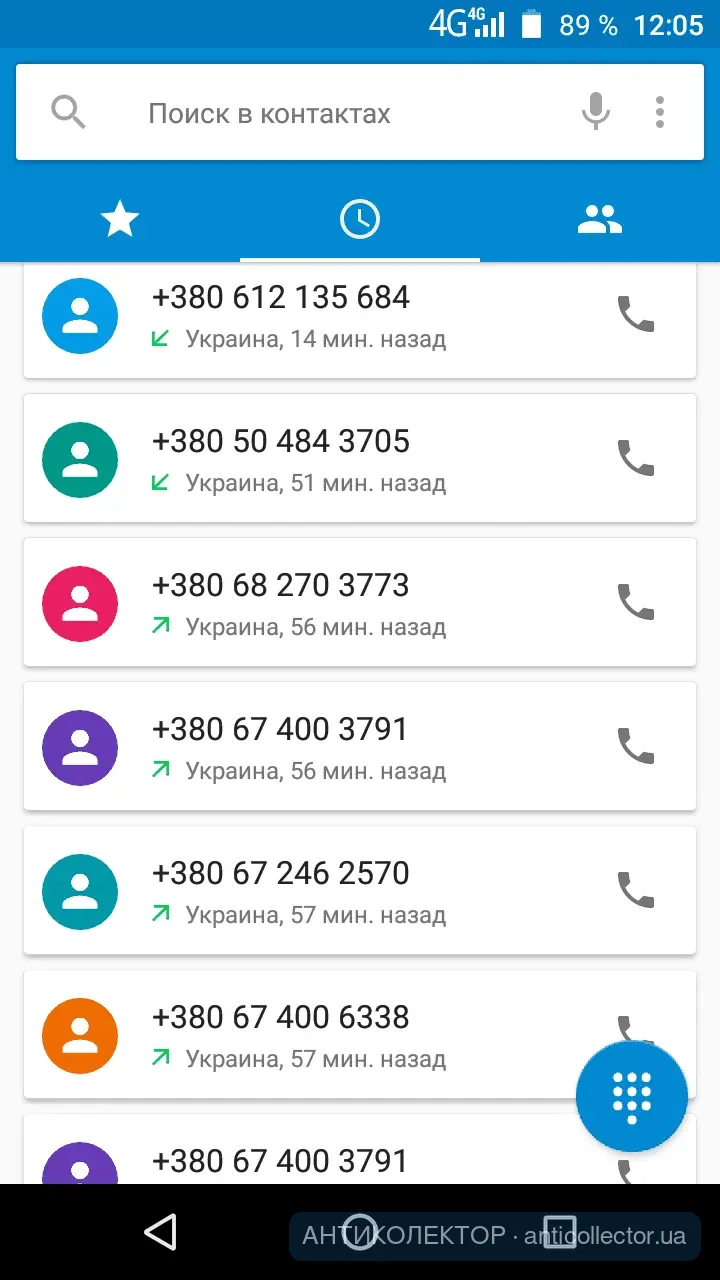Call +380 50 484 3705 via phone icon

636,458
